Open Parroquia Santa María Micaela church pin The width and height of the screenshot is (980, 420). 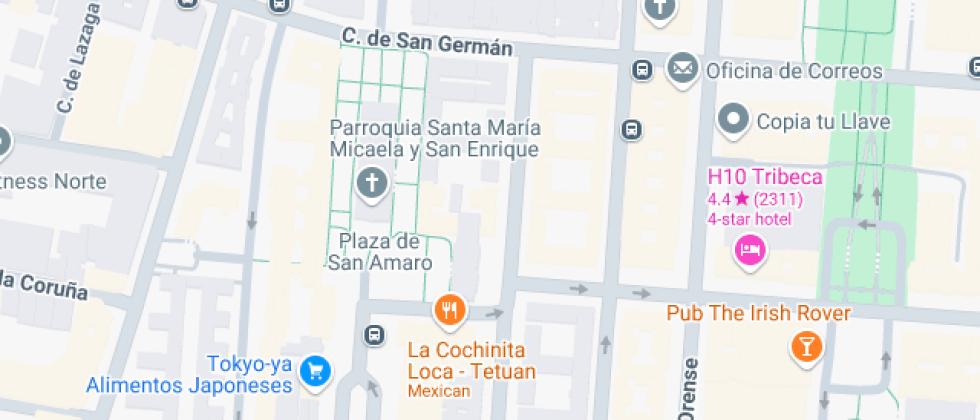tap(371, 183)
